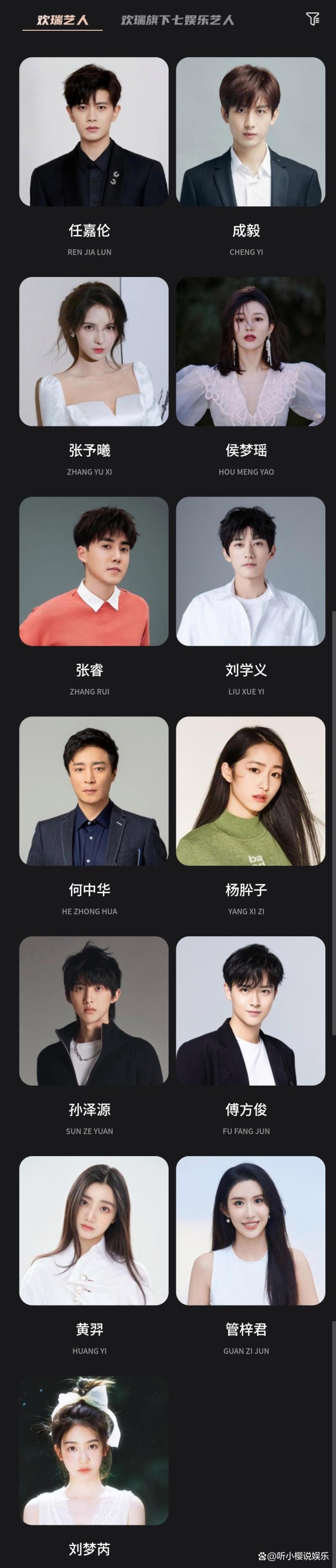Screen dimensions: 336x1568
Task: Open Guan Zi Jun's profile
Action: (x=250, y=1230)
